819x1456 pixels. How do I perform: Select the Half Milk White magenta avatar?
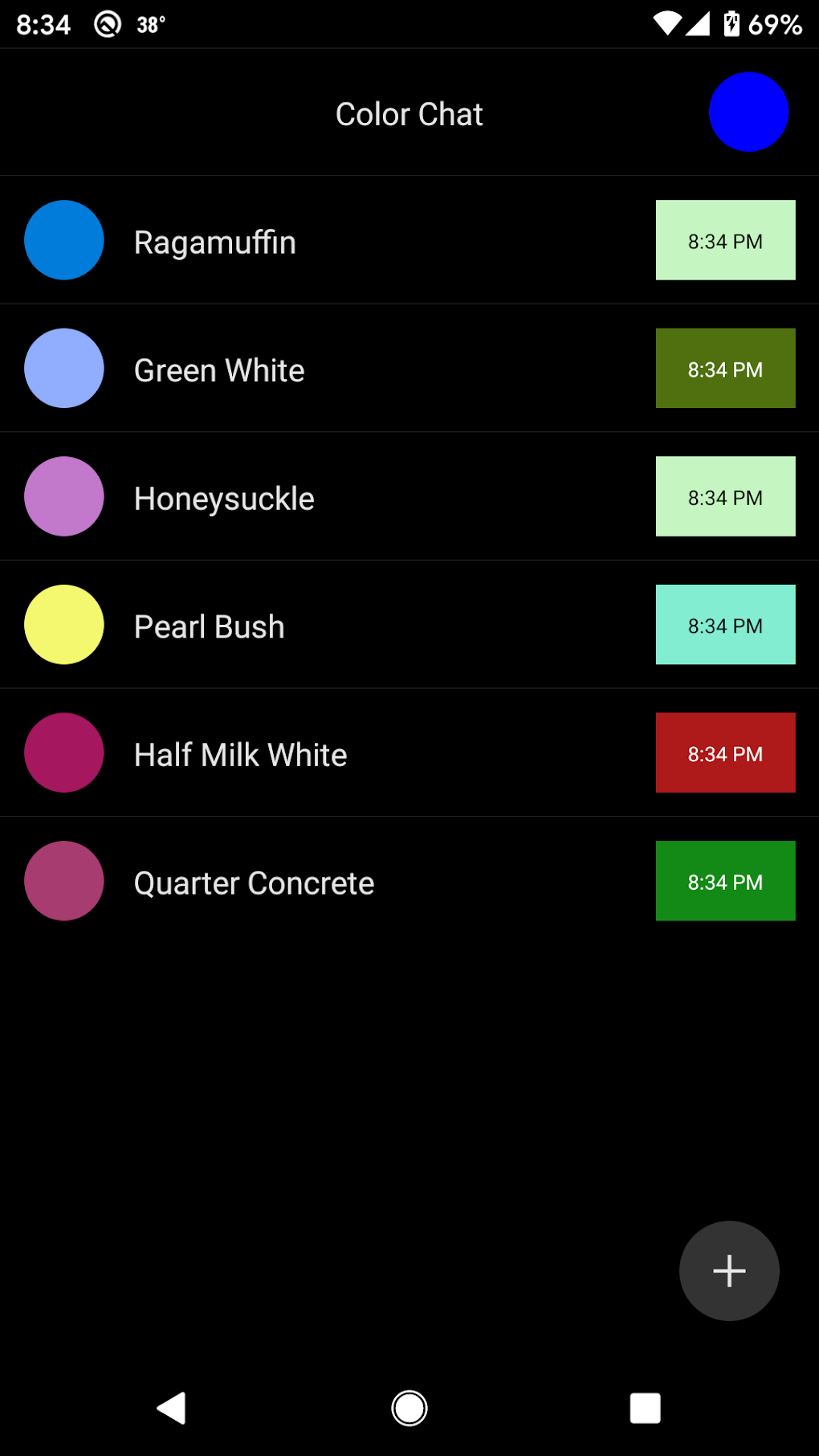63,752
